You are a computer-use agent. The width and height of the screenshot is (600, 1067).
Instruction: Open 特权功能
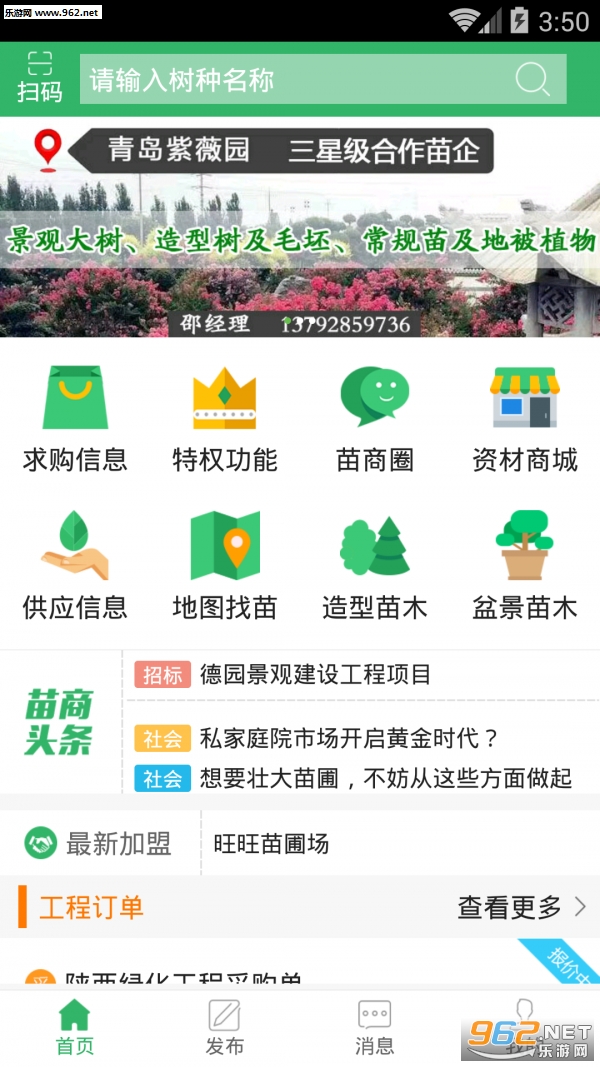coord(225,420)
